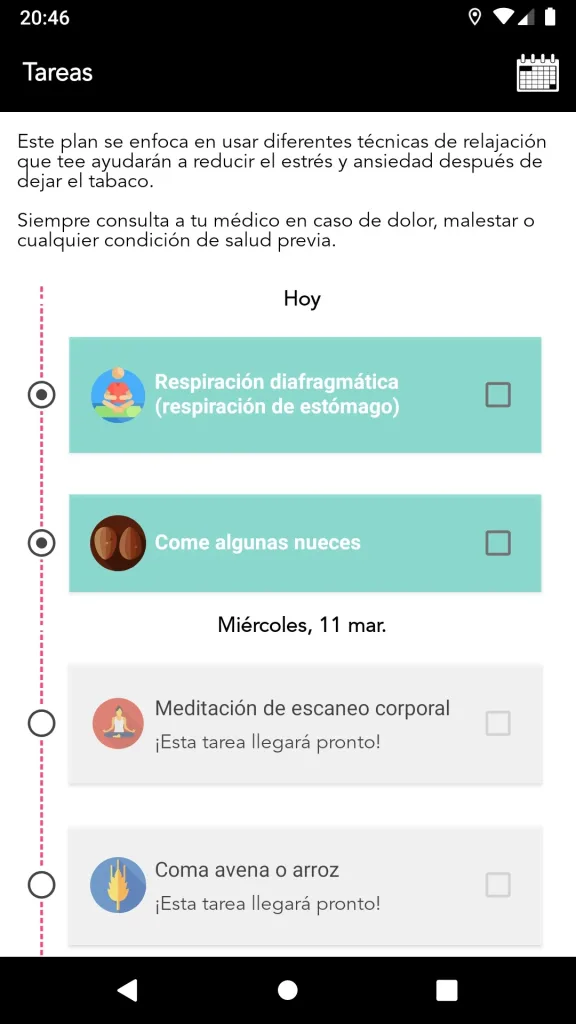Open the Come algunas nueces task
The image size is (576, 1024).
pos(305,543)
